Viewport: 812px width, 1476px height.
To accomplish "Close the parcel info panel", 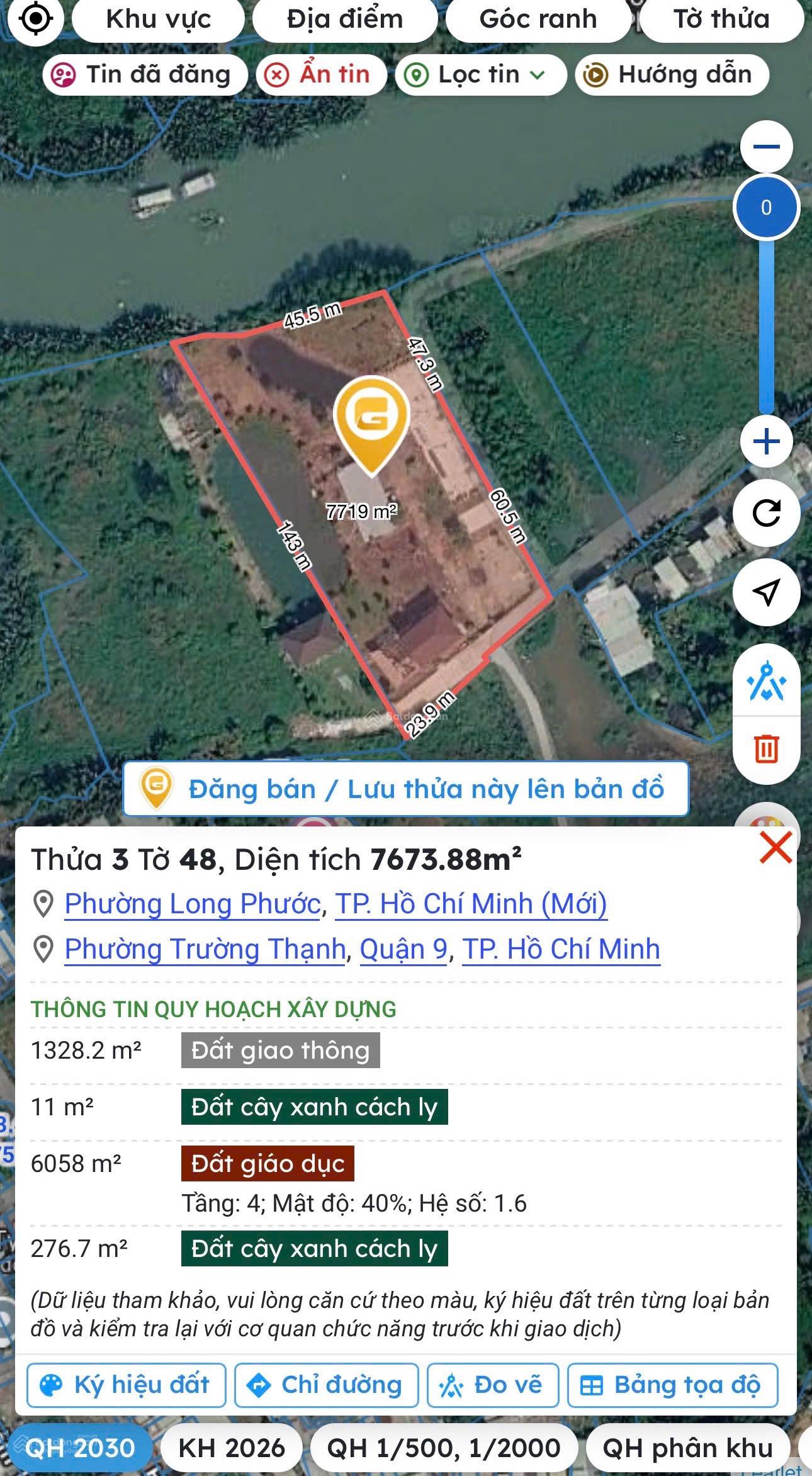I will click(775, 847).
